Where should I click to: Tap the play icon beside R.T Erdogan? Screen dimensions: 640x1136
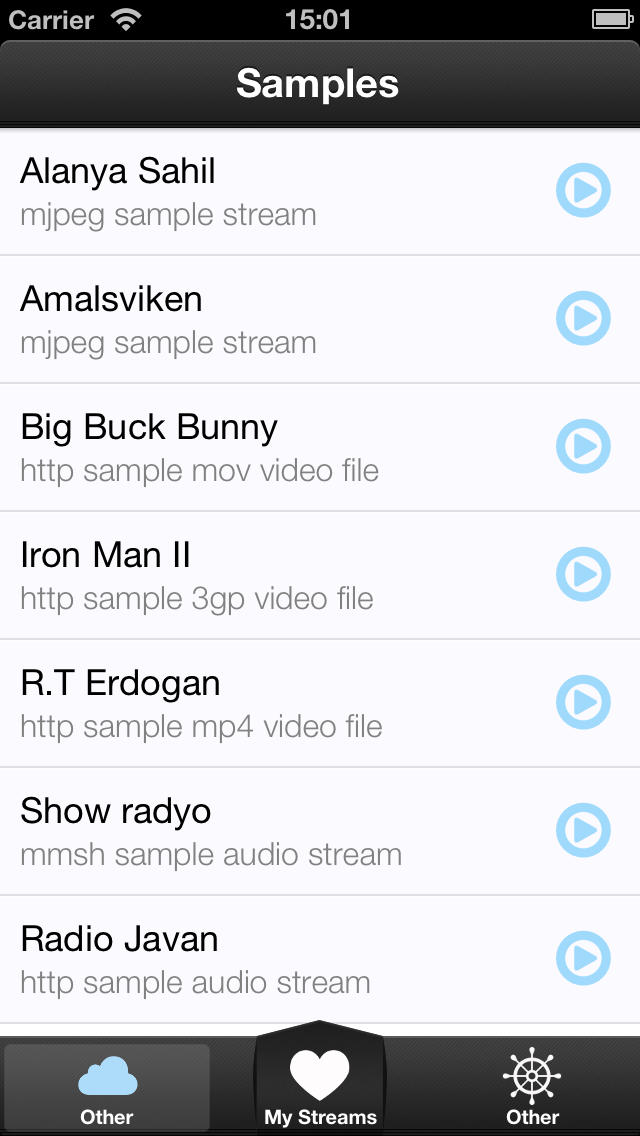click(583, 702)
